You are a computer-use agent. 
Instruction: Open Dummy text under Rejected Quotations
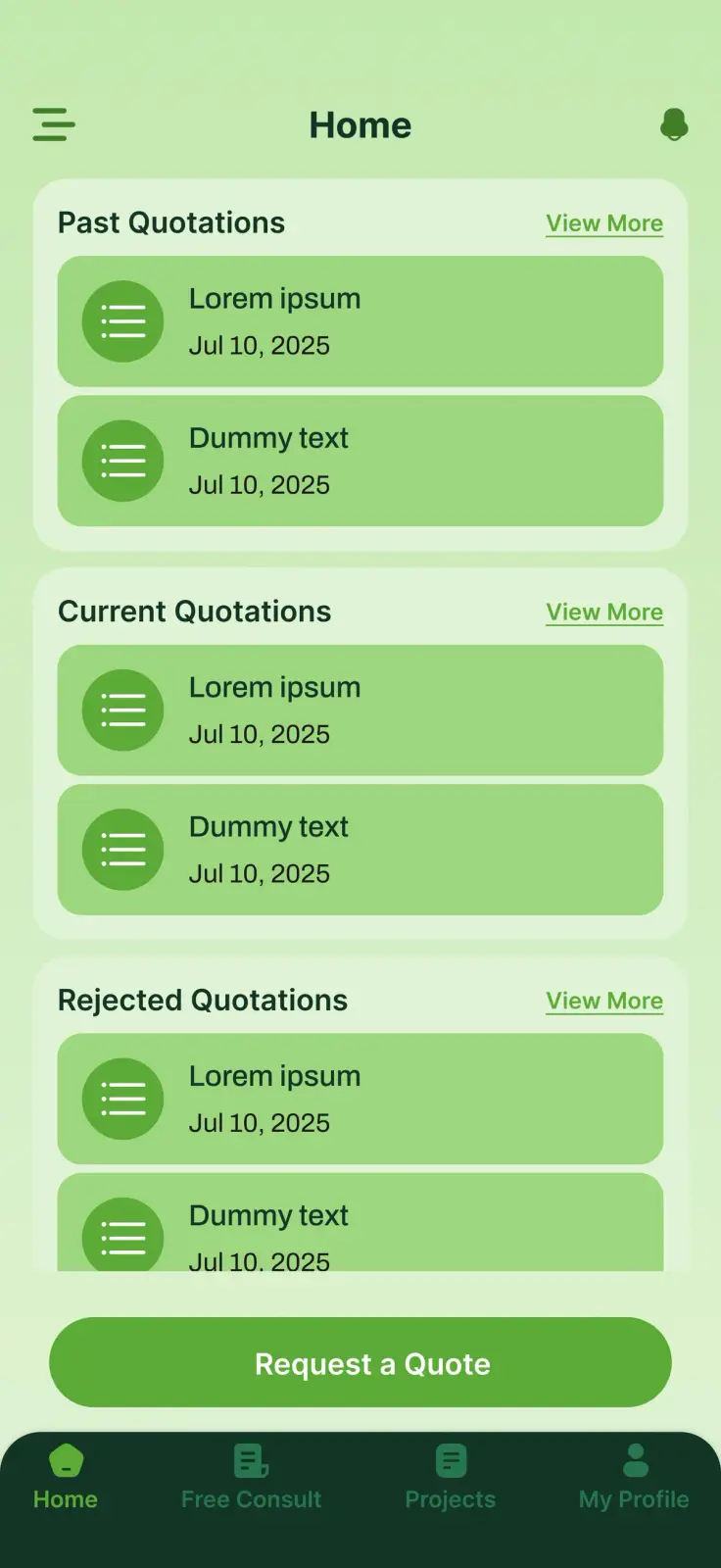[x=360, y=1222]
